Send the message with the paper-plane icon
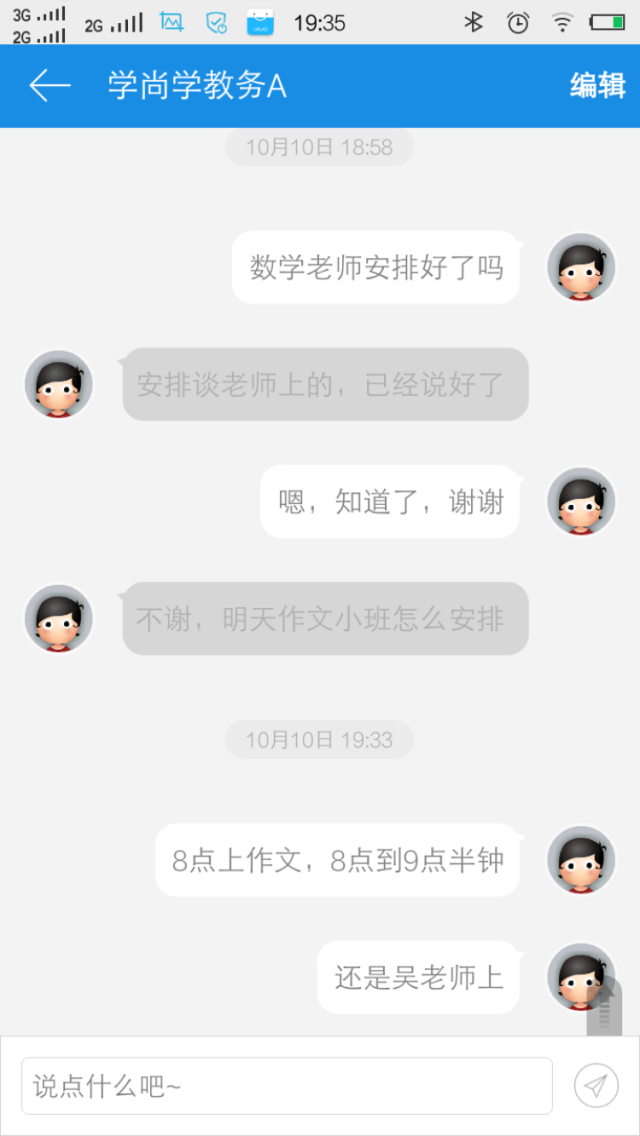The image size is (640, 1136). pyautogui.click(x=596, y=1085)
